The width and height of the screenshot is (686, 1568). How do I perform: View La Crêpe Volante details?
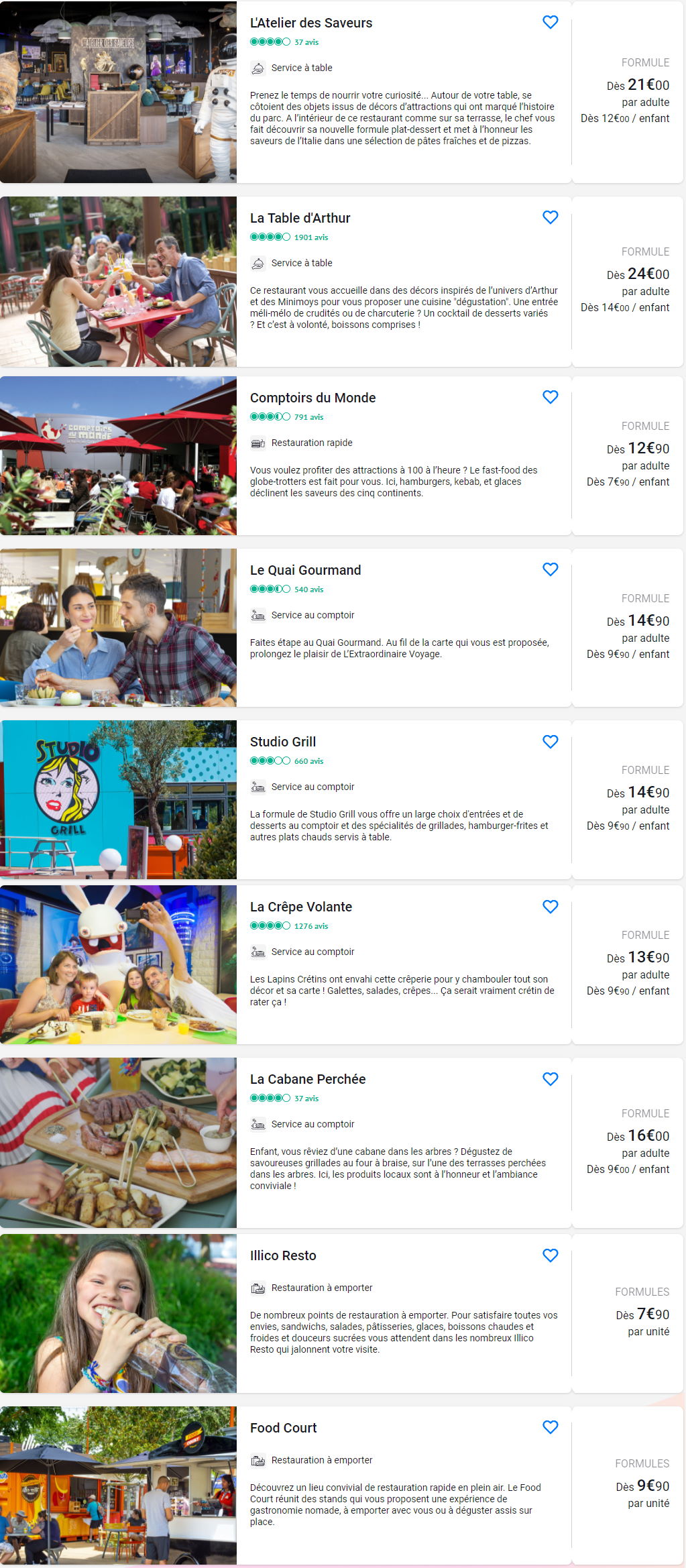click(301, 907)
